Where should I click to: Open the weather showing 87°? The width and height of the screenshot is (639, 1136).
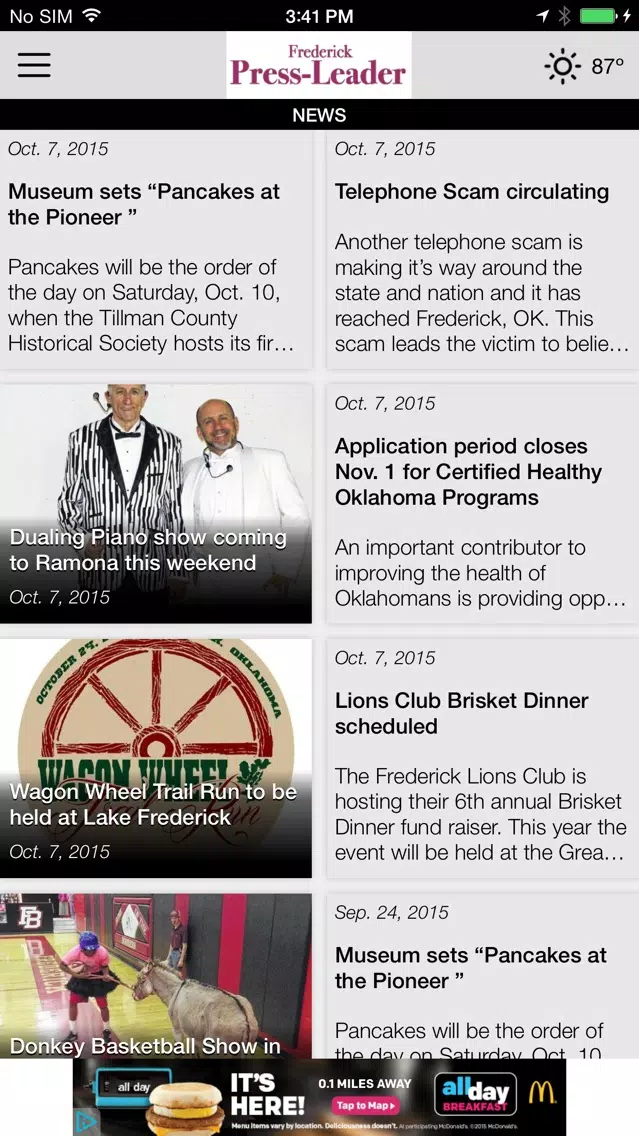pos(584,67)
